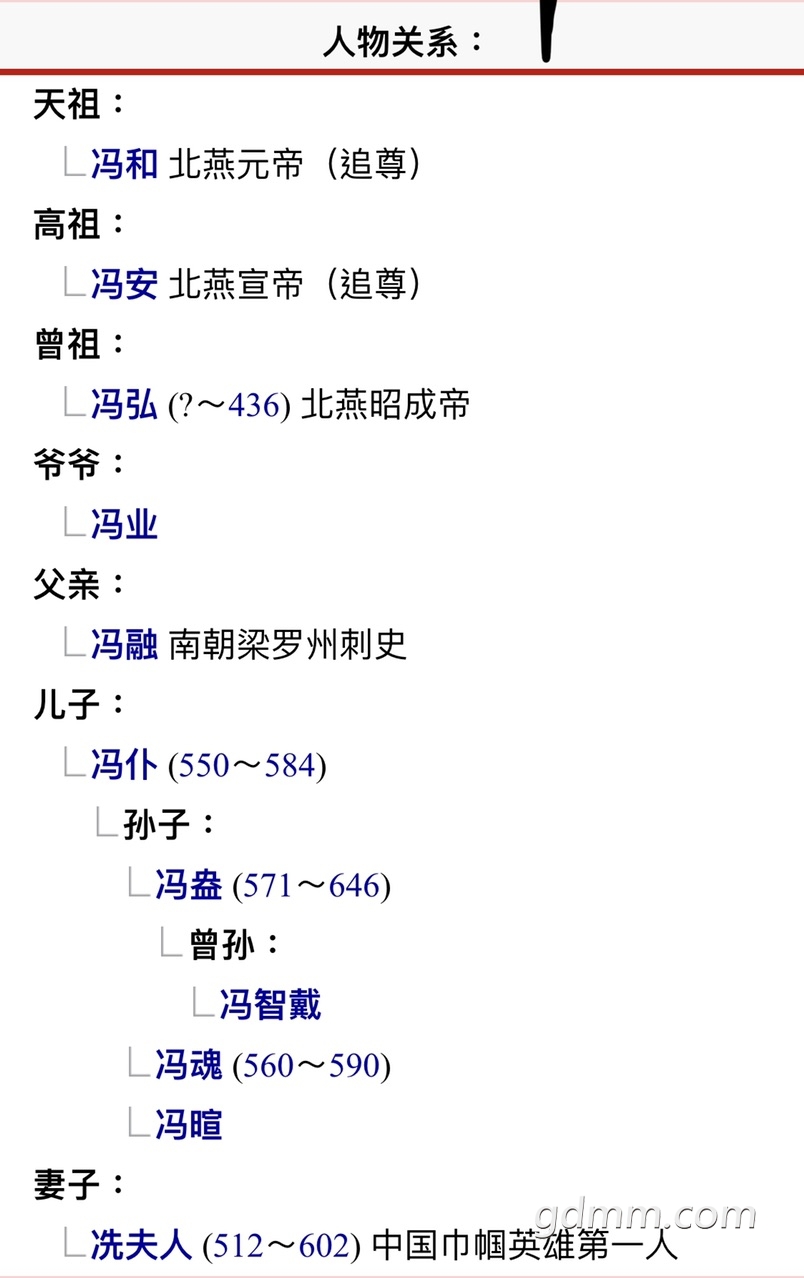Viewport: 804px width, 1278px height.
Task: Tap the year 571 link beside 冯盎
Action: [x=268, y=886]
